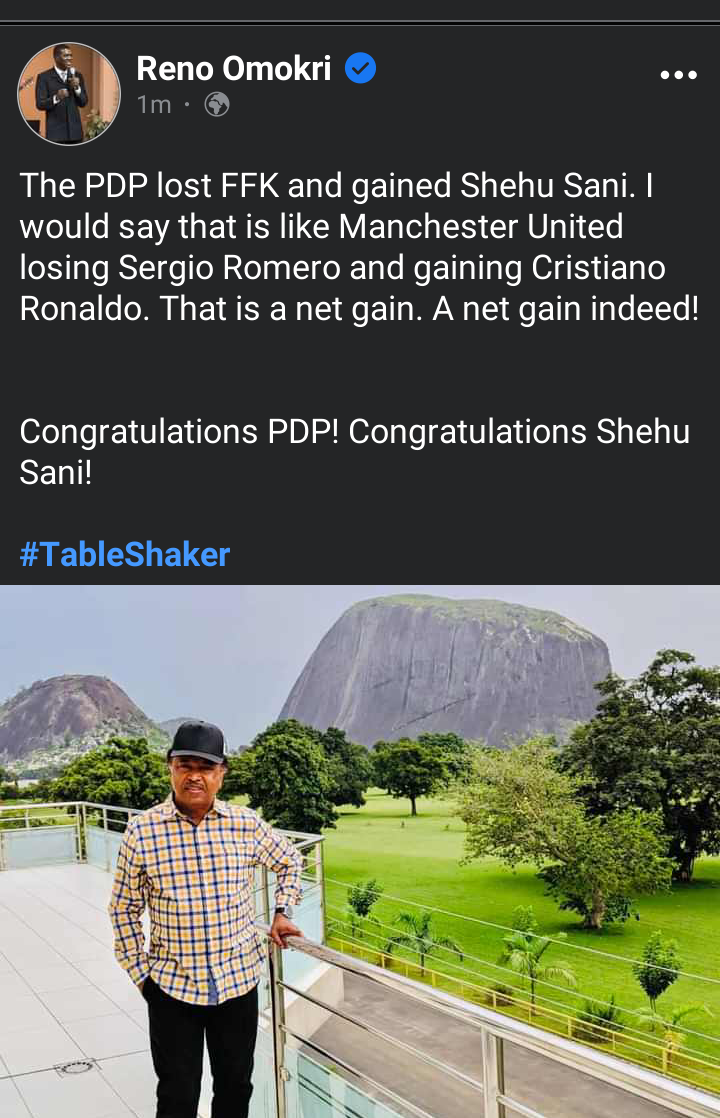Open the post's three-dot options menu
720x1118 pixels.
click(x=678, y=76)
